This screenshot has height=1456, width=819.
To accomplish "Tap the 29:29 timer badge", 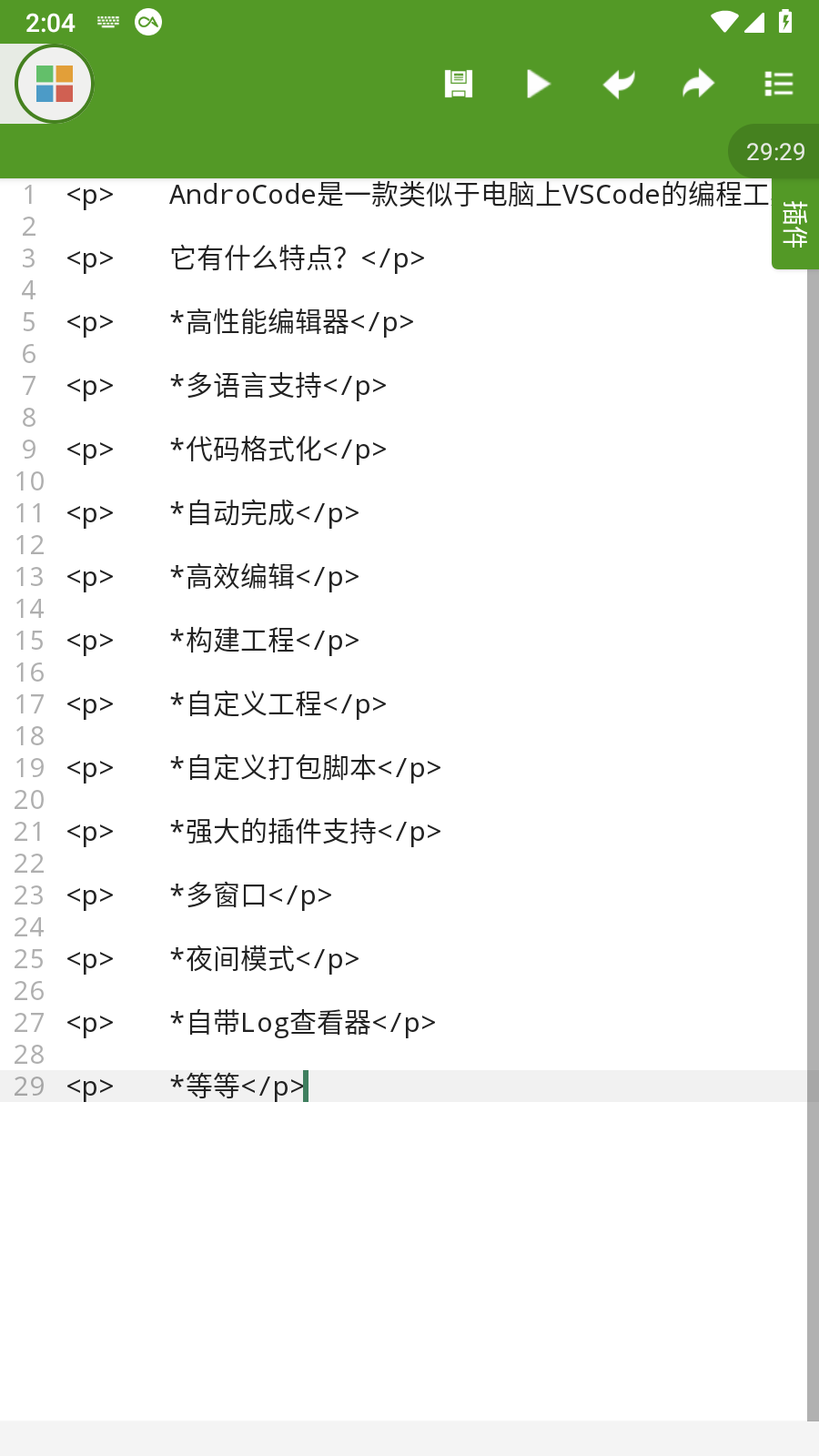I will point(774,151).
